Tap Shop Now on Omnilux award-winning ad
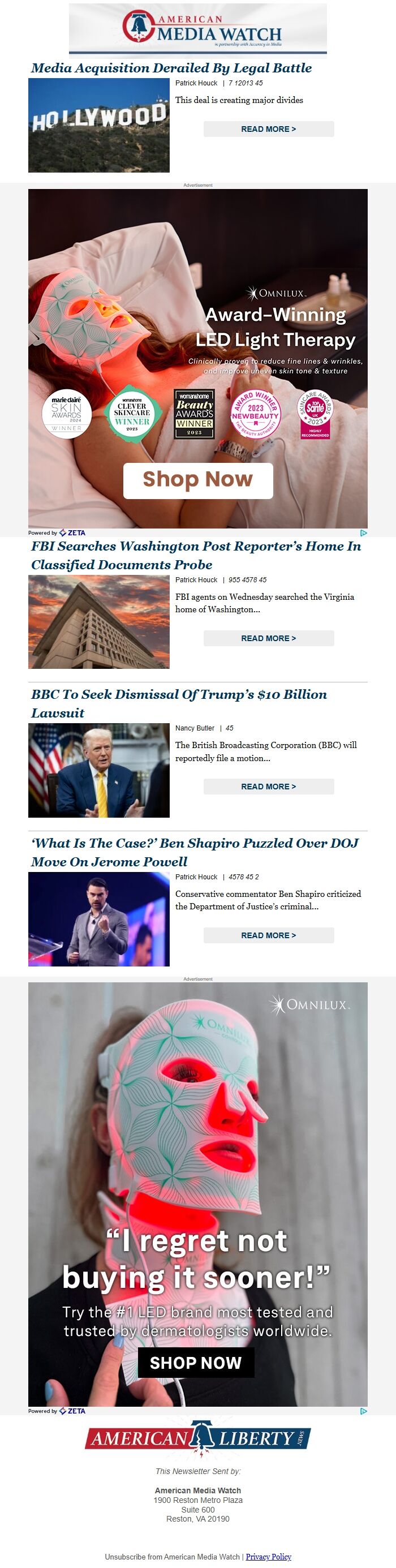The image size is (396, 1568). click(x=197, y=480)
